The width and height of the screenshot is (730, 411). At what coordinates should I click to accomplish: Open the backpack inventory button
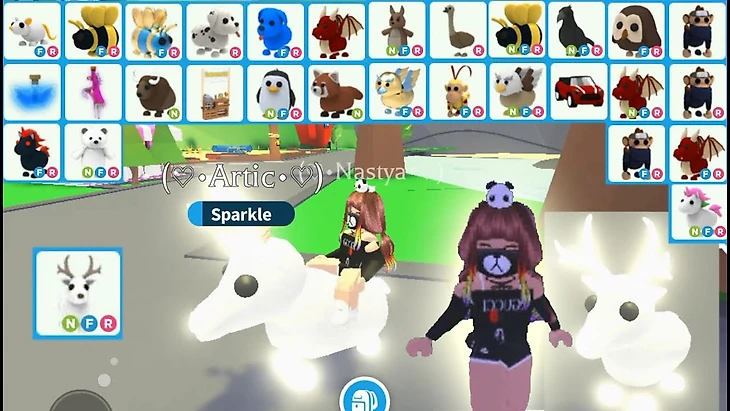tap(364, 399)
